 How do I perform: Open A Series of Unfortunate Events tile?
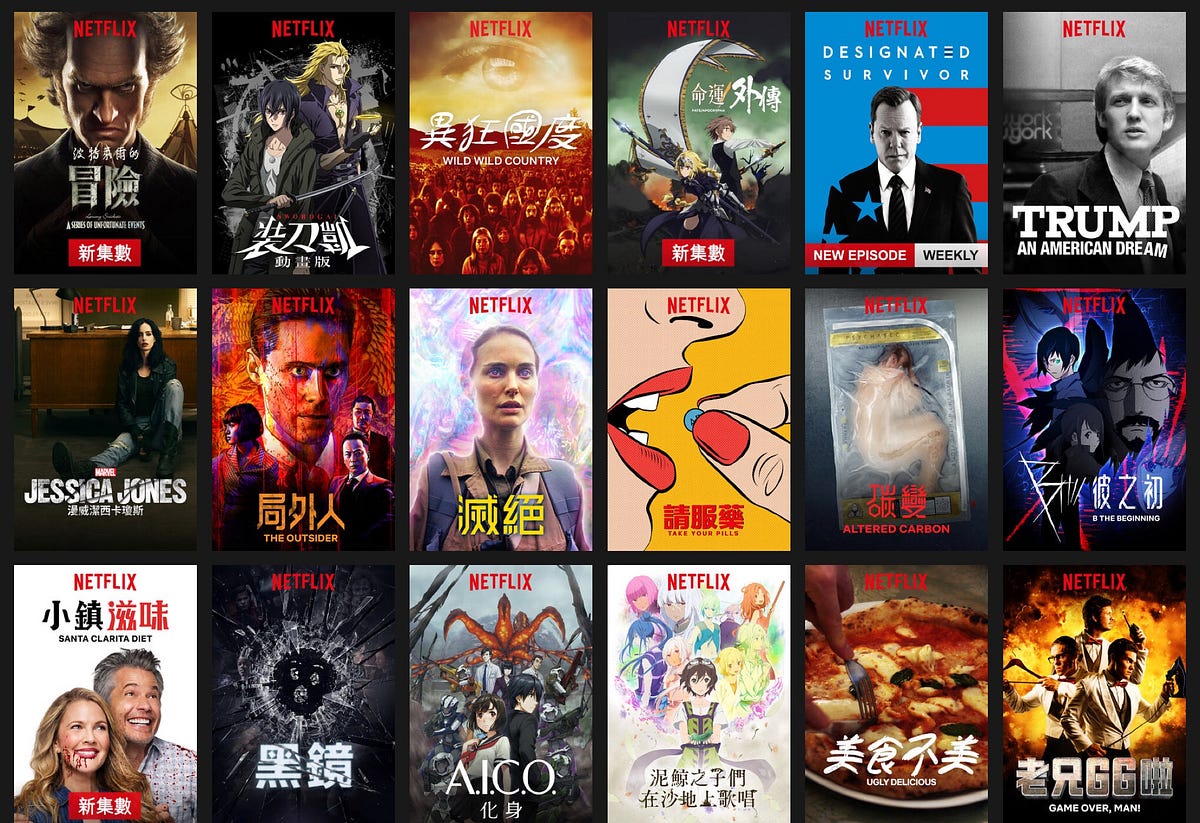coord(105,142)
